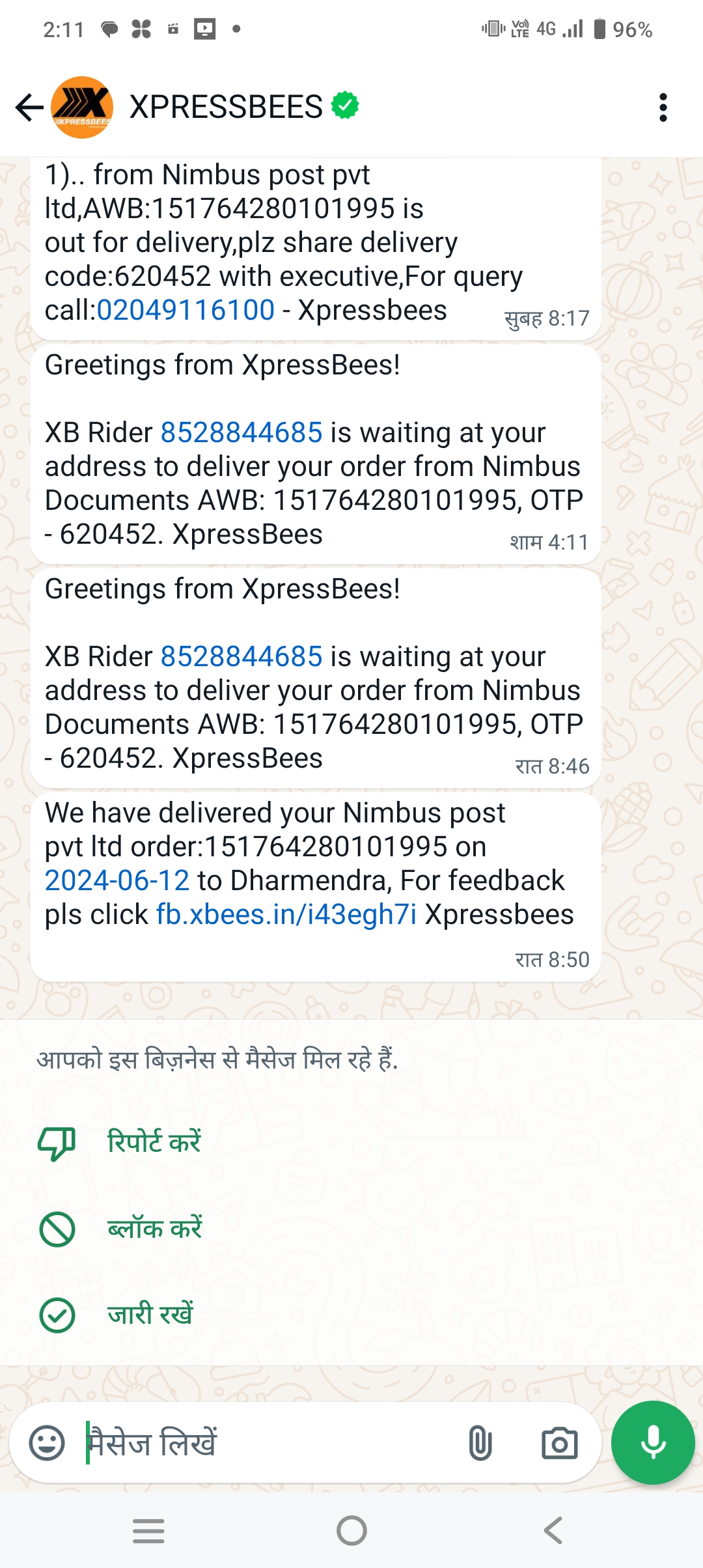This screenshot has width=703, height=1568.
Task: Tap the green microphone voice message button
Action: pos(653,1442)
